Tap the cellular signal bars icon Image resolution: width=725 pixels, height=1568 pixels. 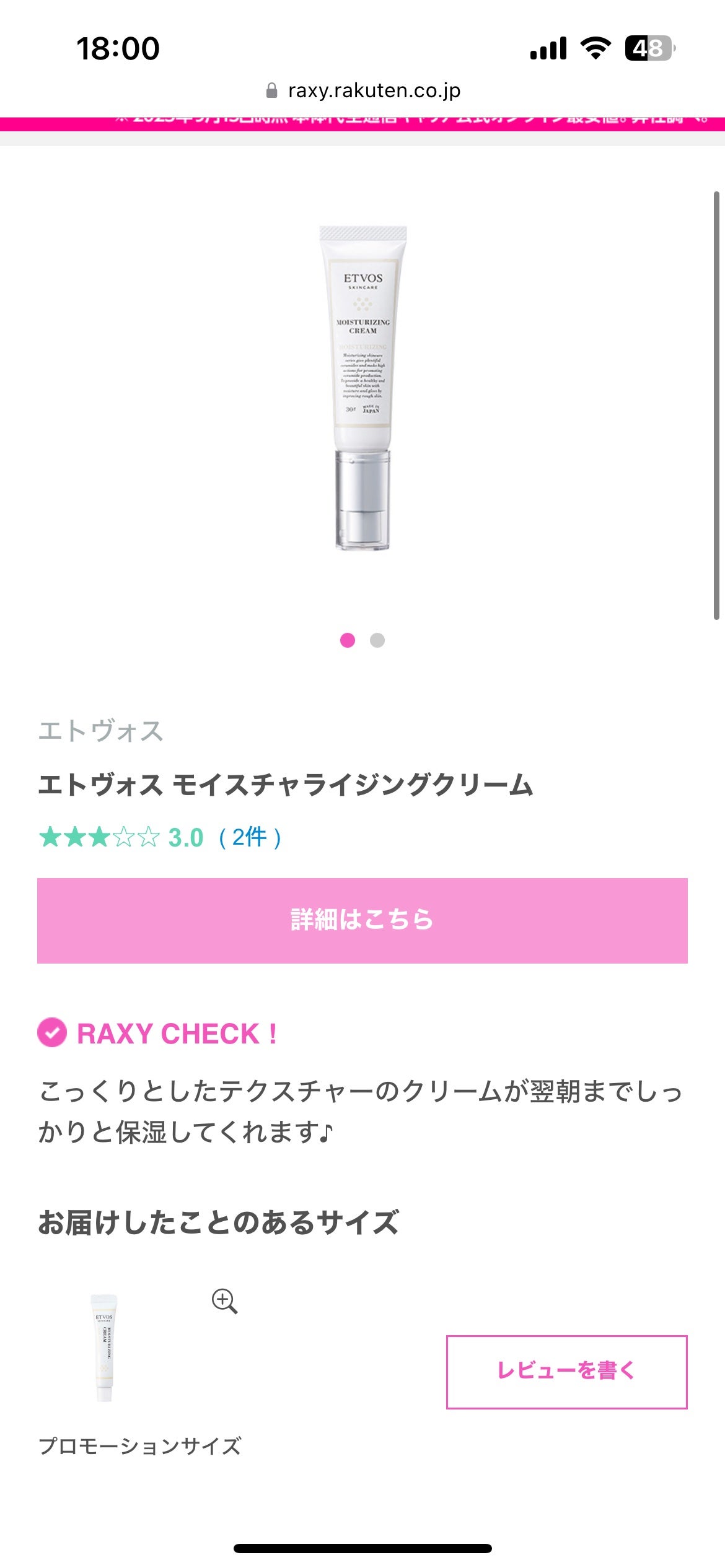click(548, 47)
